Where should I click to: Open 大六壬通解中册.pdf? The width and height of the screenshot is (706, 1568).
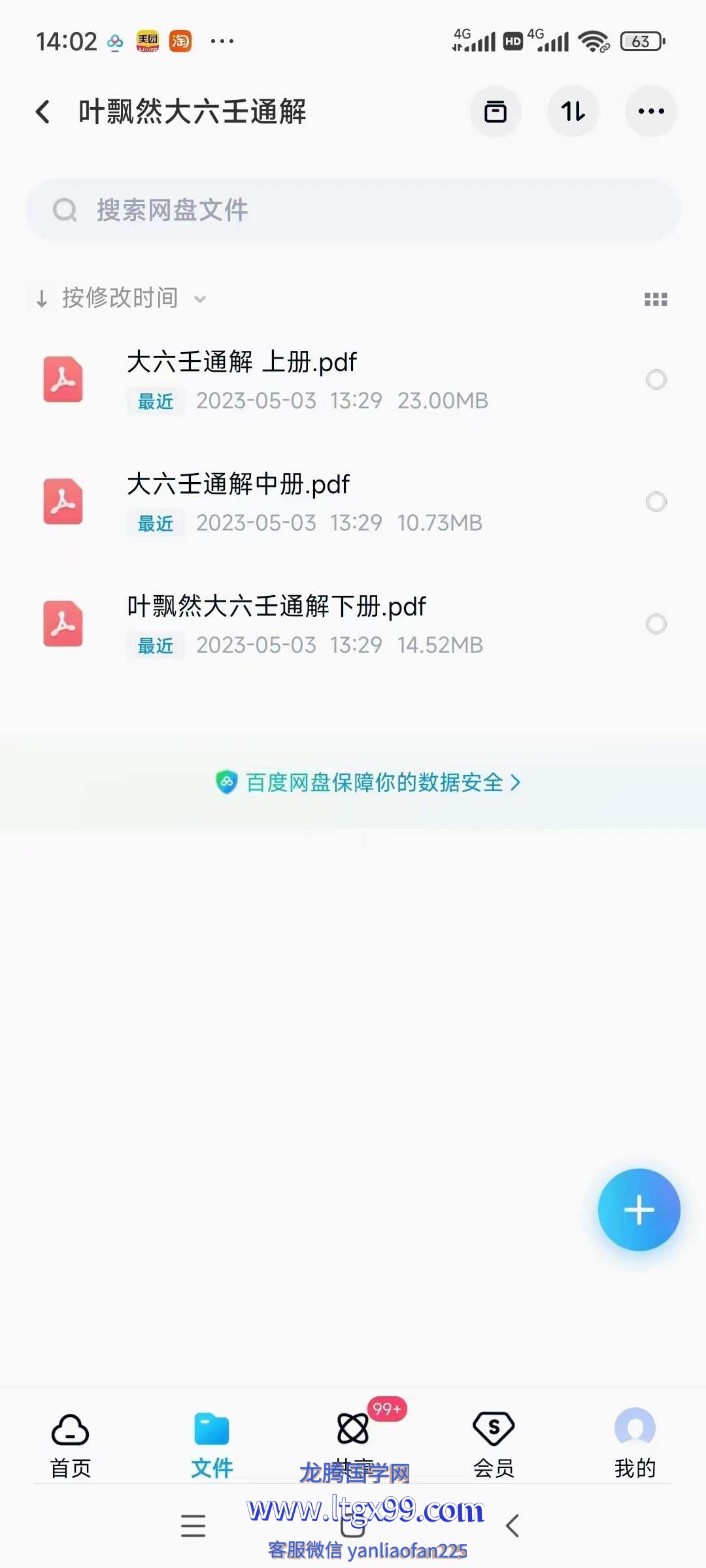pyautogui.click(x=239, y=485)
